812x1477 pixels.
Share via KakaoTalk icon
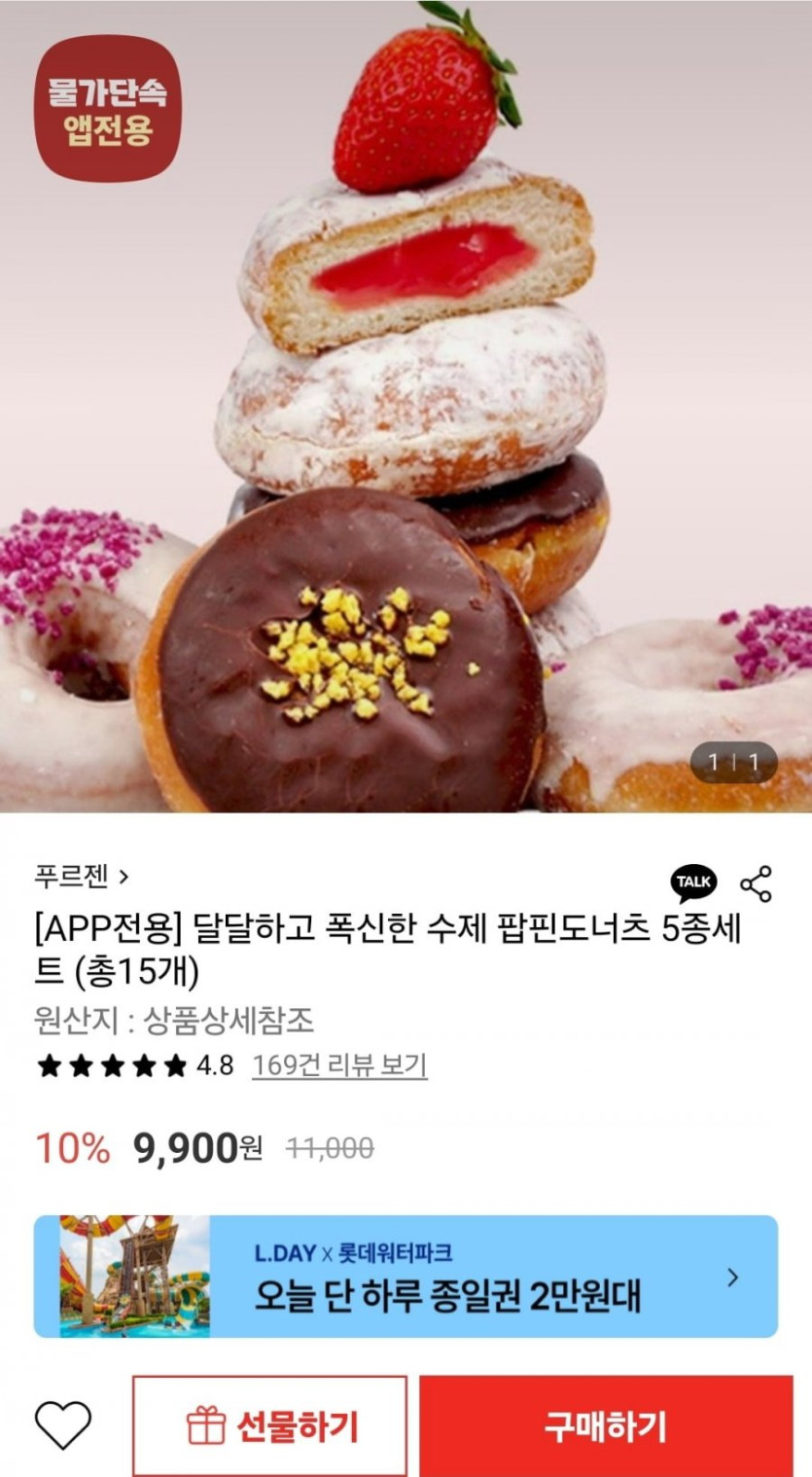tap(693, 883)
